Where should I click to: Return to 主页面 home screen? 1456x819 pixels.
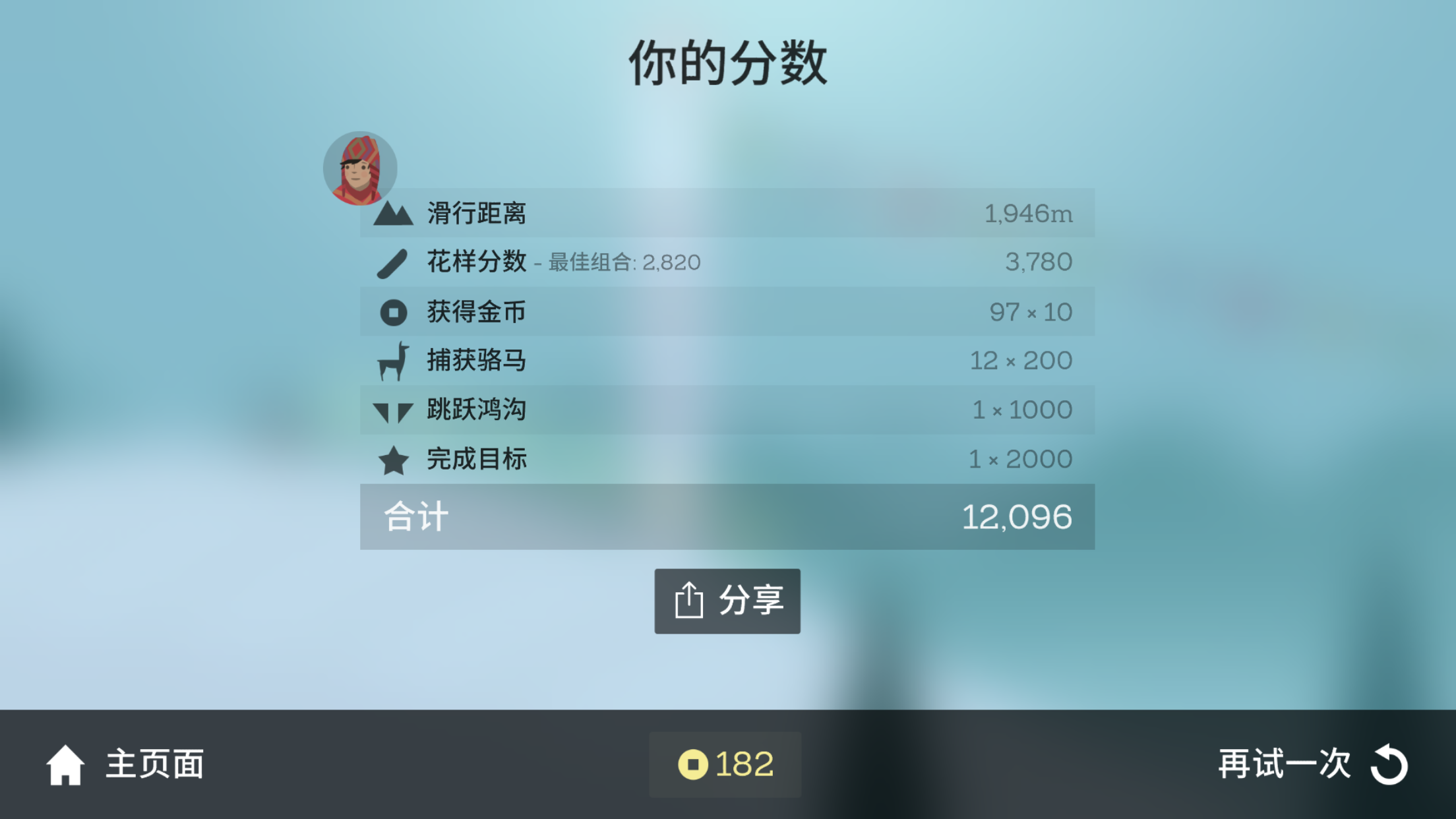point(125,764)
